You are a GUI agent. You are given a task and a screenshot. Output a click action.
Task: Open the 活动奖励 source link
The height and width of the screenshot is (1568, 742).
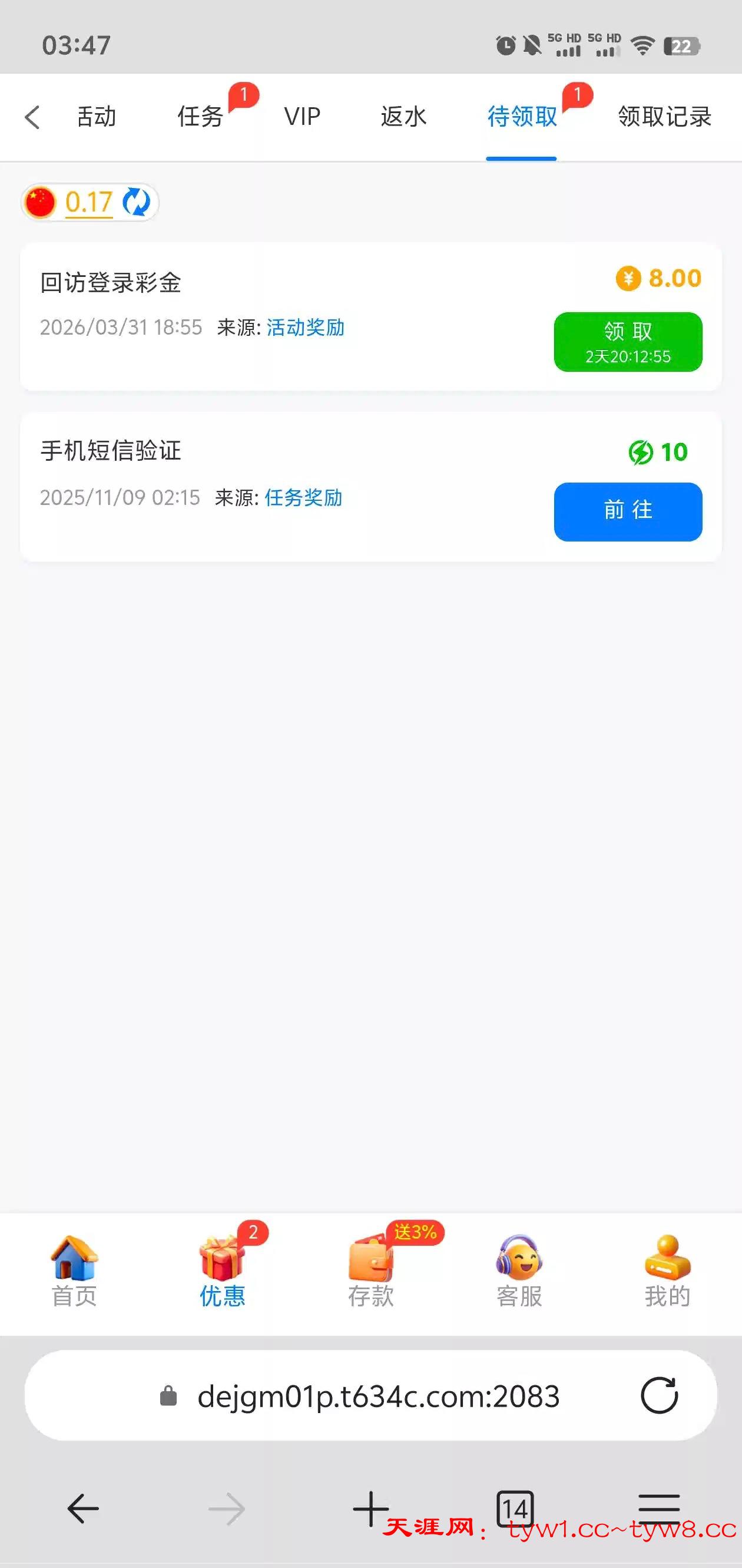(x=305, y=328)
